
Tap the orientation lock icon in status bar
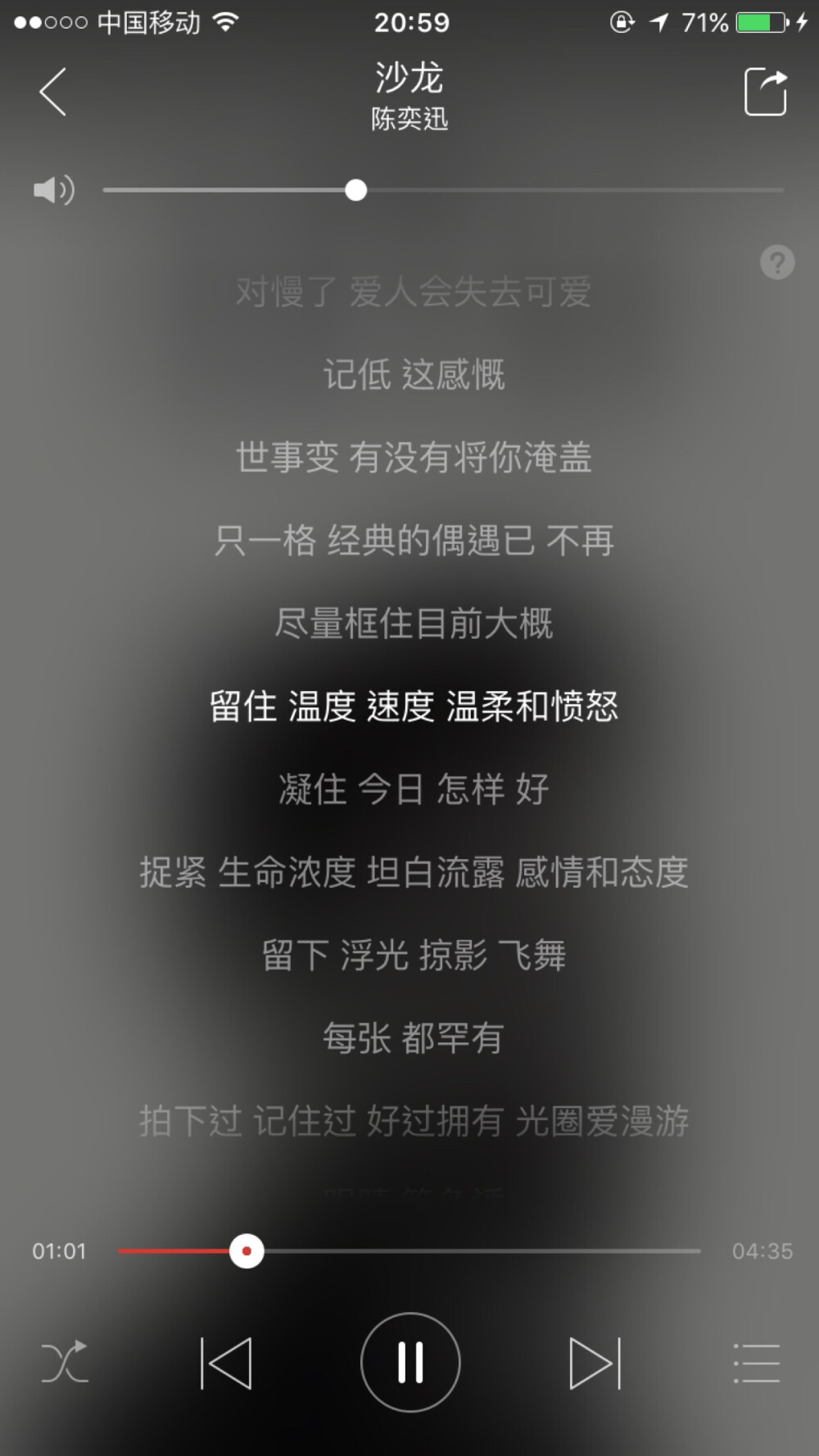coord(621,21)
